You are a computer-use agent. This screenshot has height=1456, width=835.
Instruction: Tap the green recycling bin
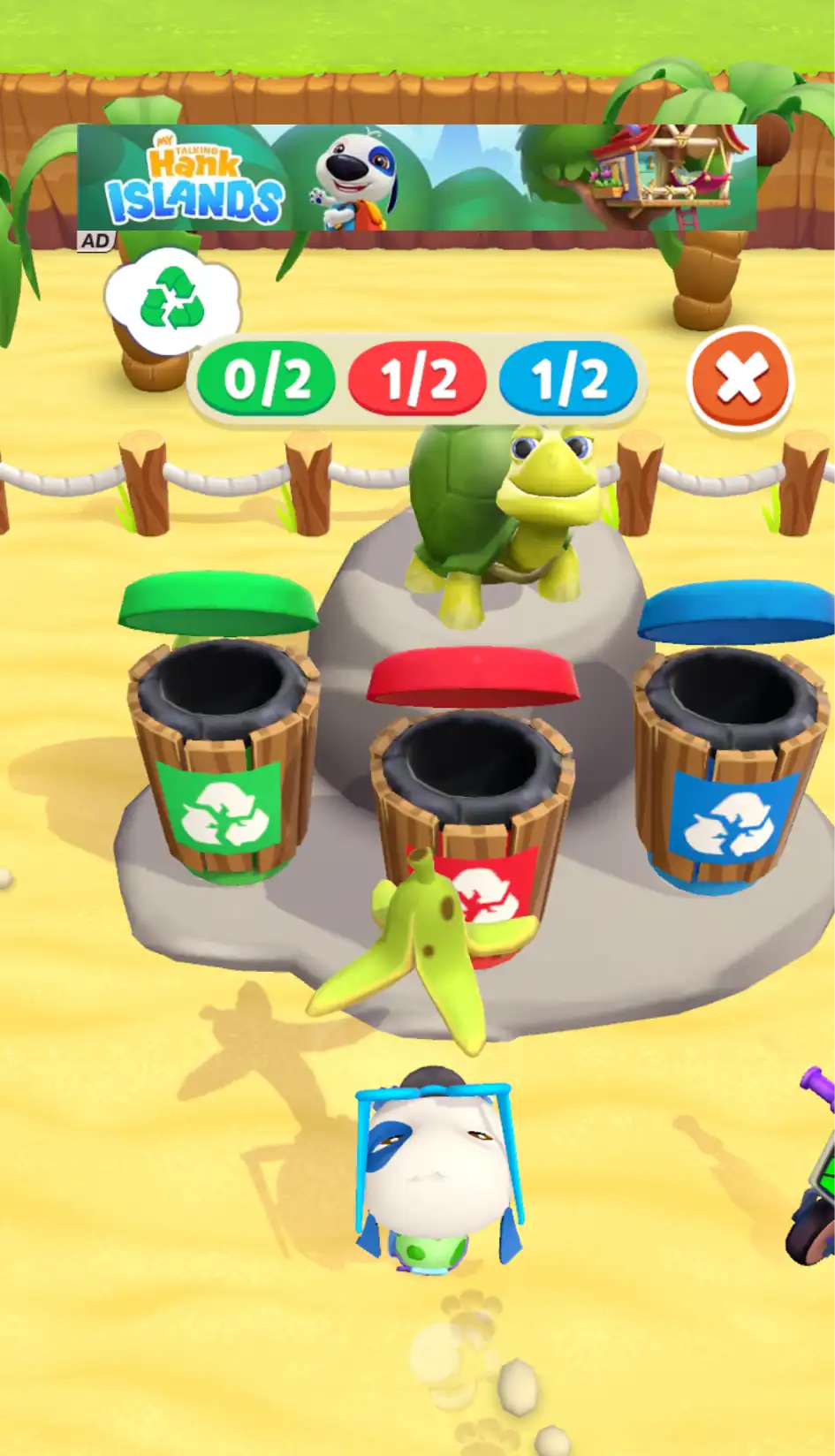(224, 760)
